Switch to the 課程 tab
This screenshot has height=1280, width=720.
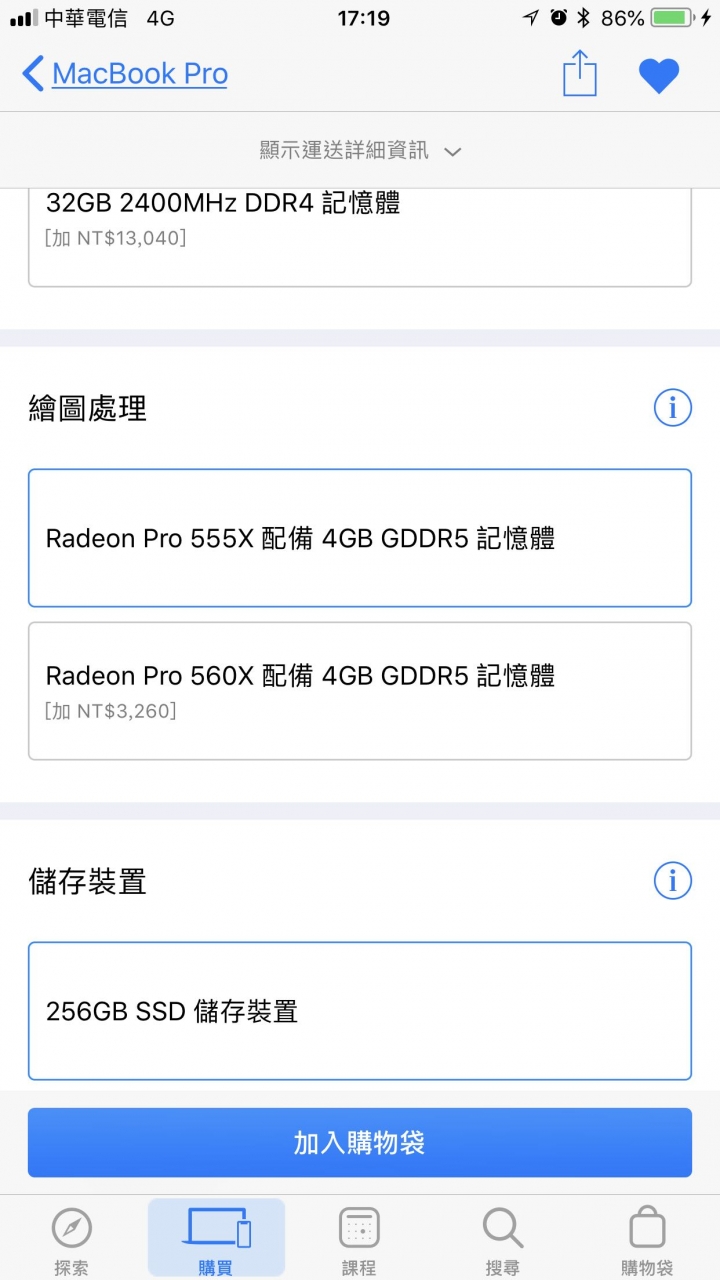pyautogui.click(x=359, y=1238)
